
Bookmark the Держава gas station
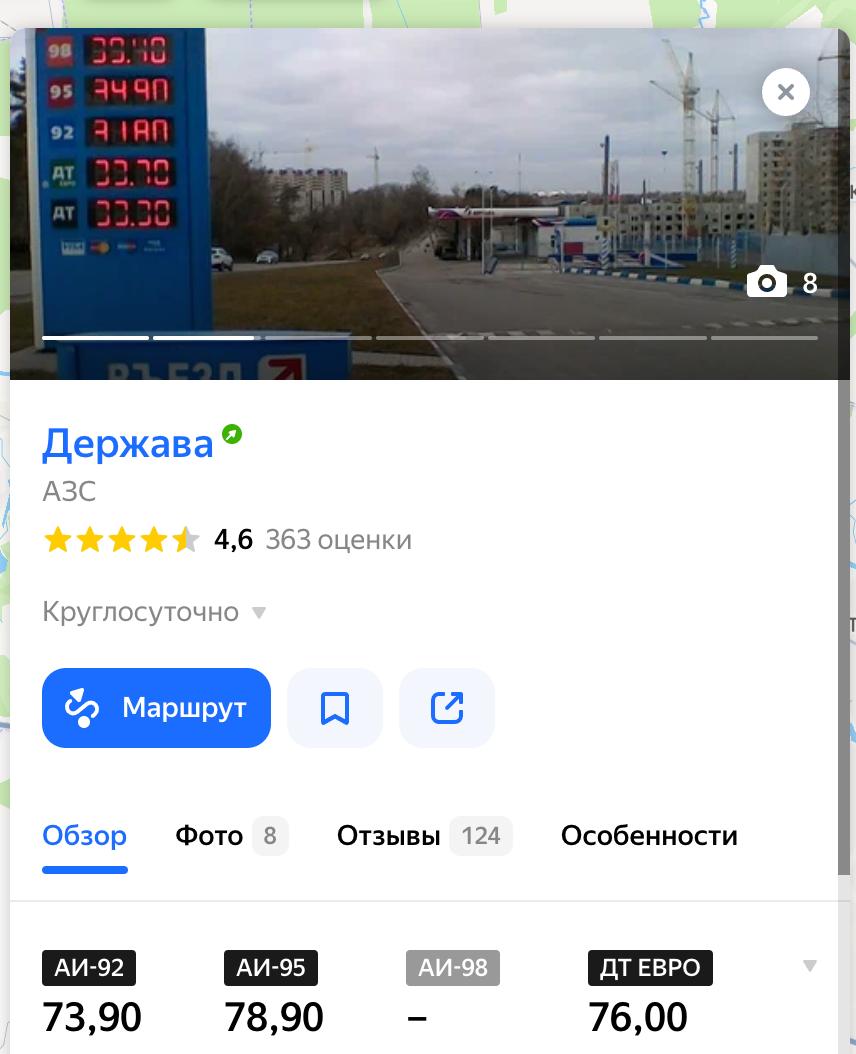point(335,708)
